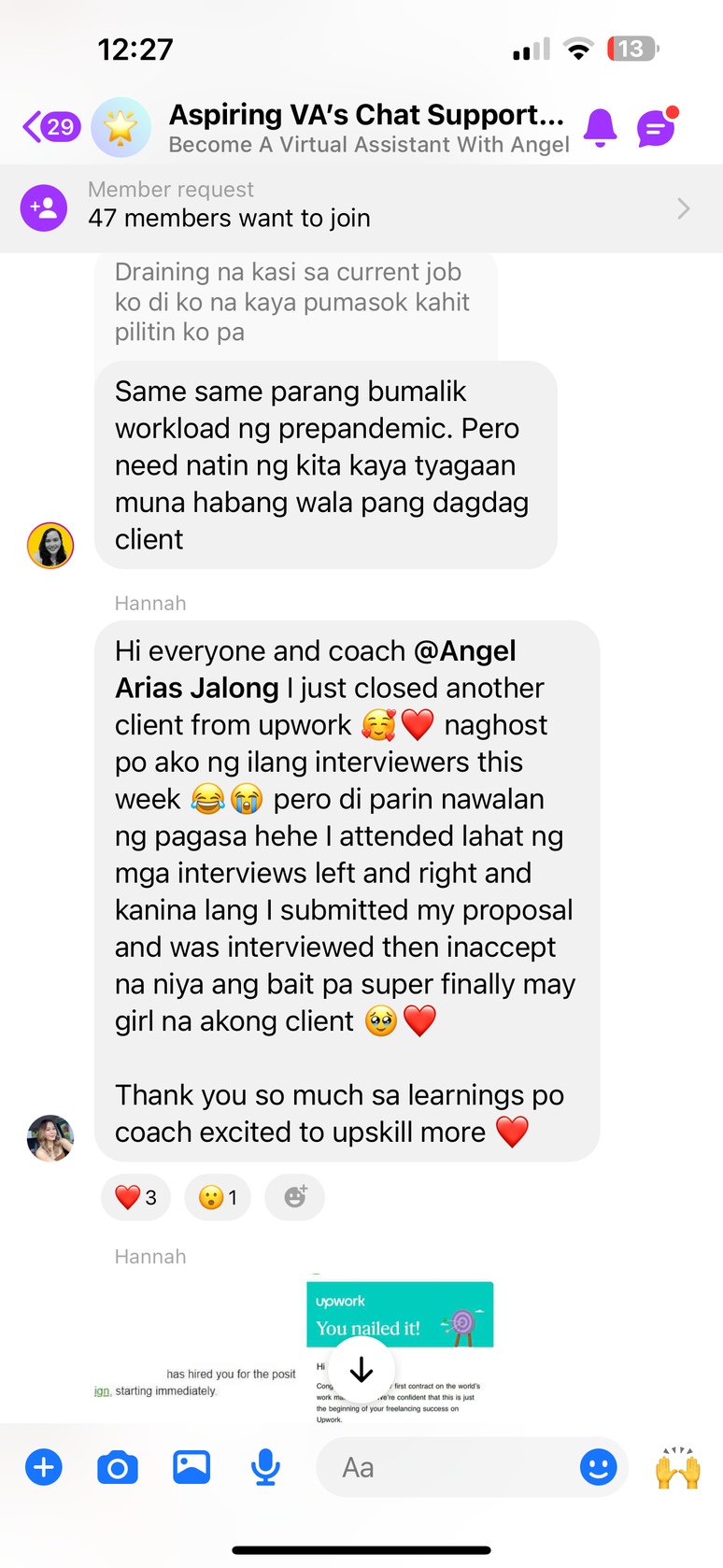Record a voice message with the microphone
Image resolution: width=723 pixels, height=1568 pixels.
(x=265, y=1467)
